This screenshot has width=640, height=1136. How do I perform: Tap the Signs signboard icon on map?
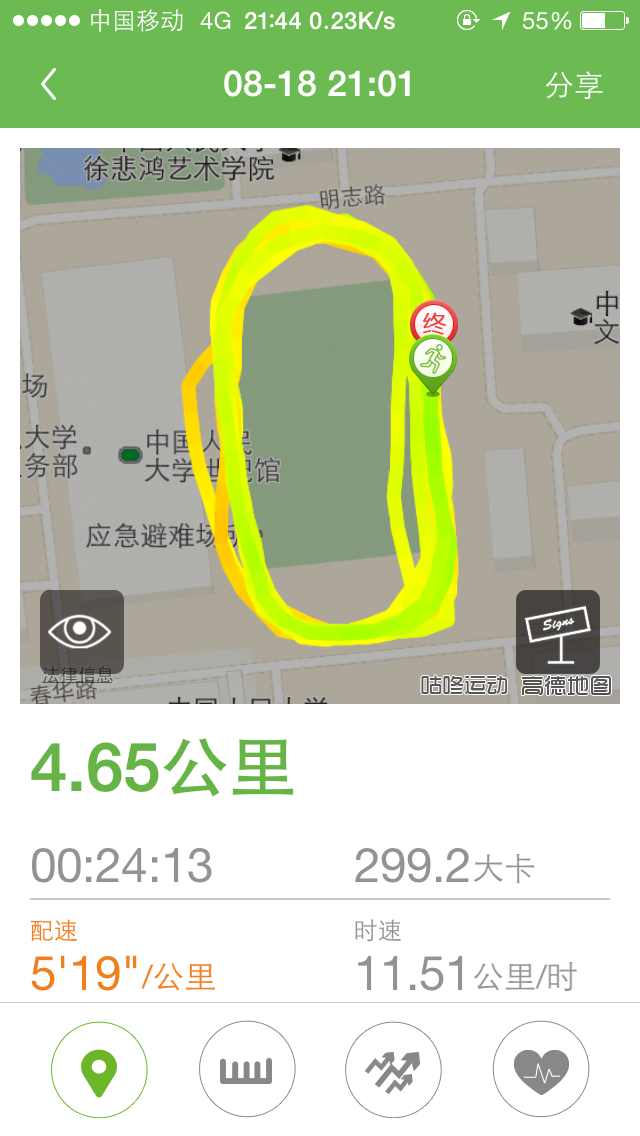[x=557, y=632]
